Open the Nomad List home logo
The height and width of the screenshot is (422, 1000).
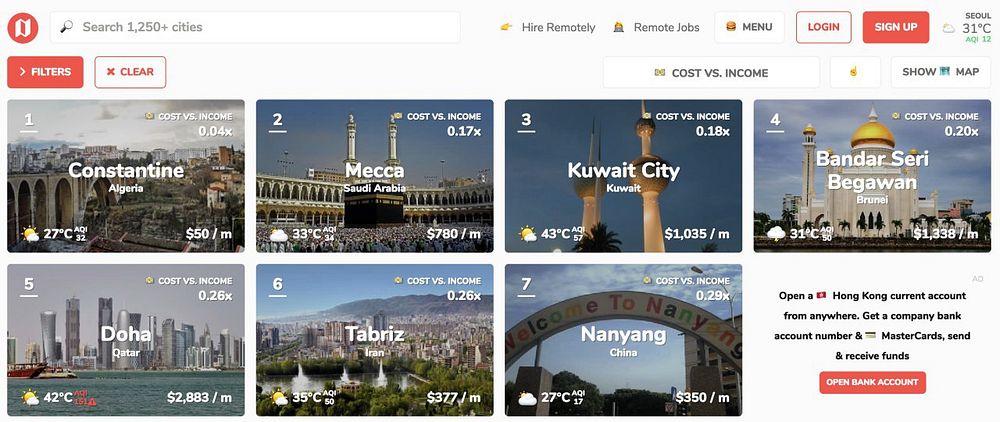tap(23, 27)
